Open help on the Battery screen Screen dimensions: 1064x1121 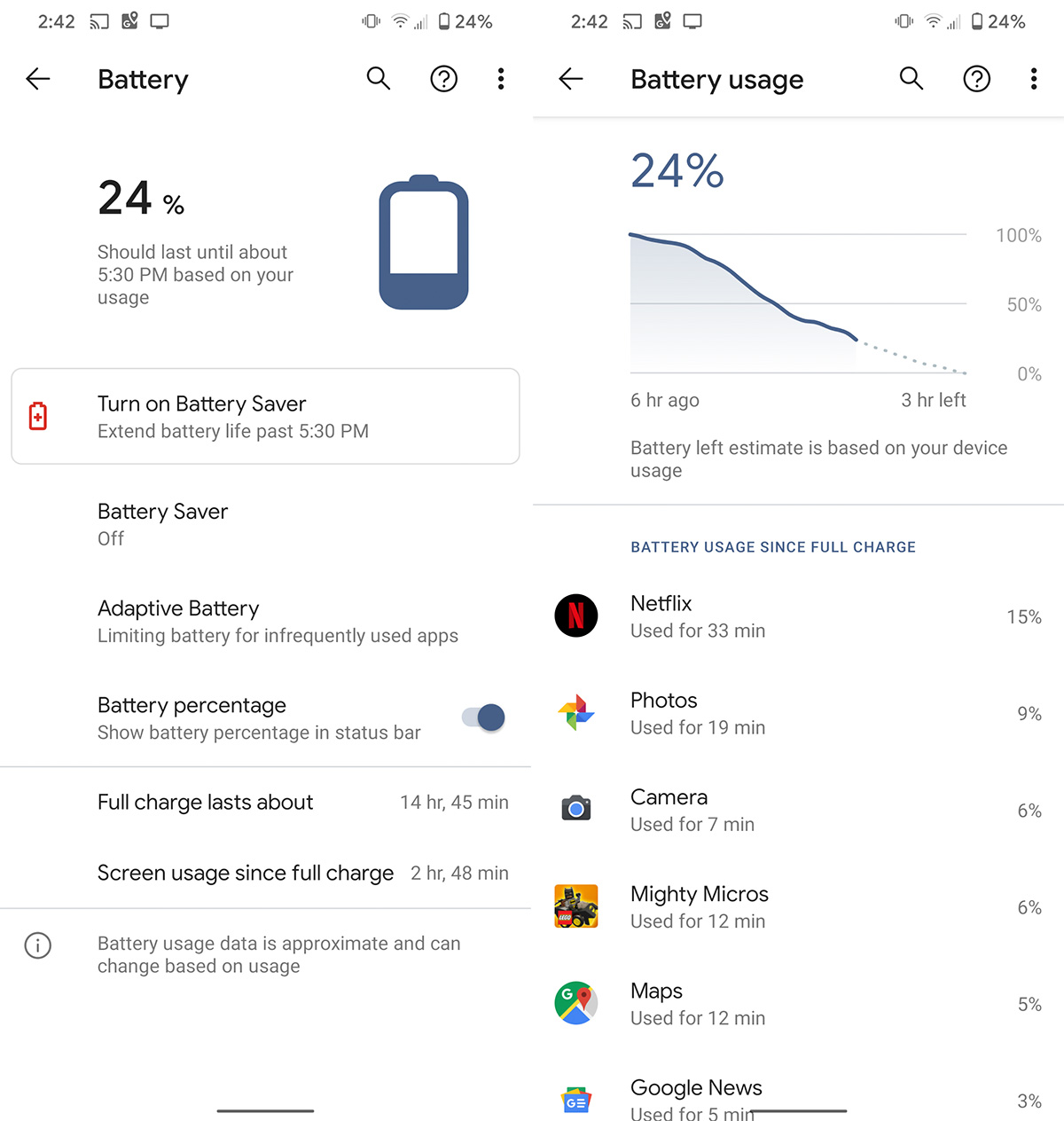tap(443, 79)
